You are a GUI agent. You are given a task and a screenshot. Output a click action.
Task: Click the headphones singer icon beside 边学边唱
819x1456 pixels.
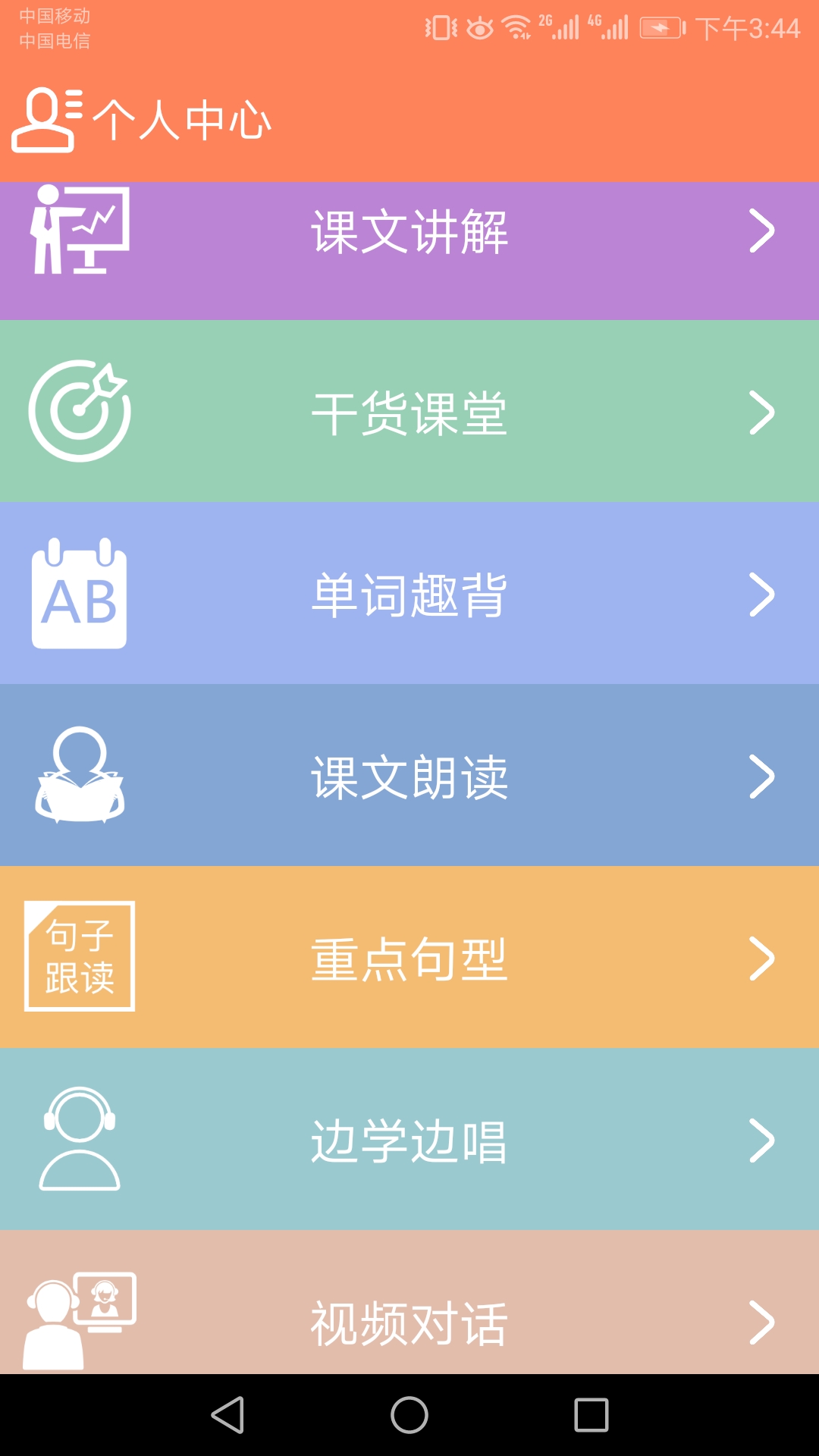tap(80, 1140)
